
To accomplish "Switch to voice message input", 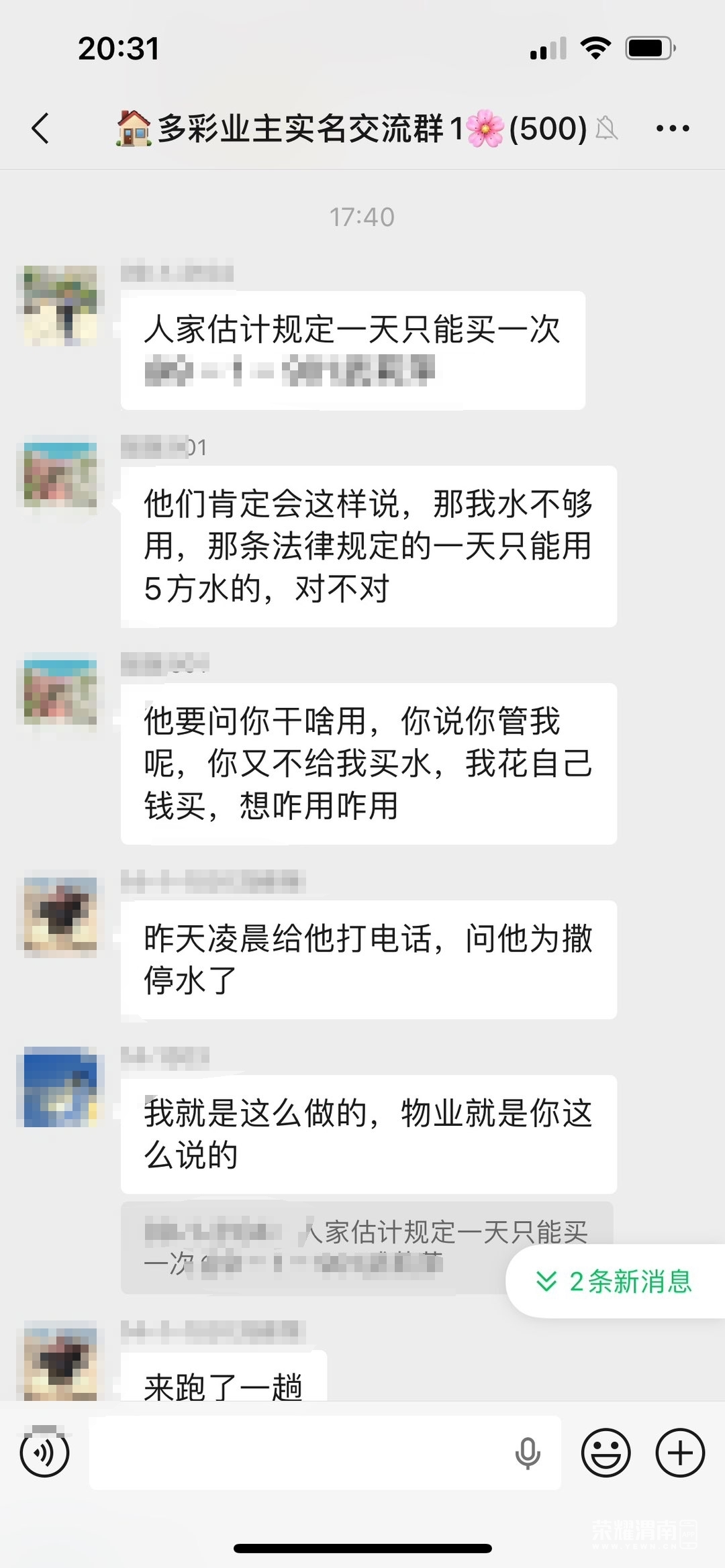I will click(x=44, y=1453).
